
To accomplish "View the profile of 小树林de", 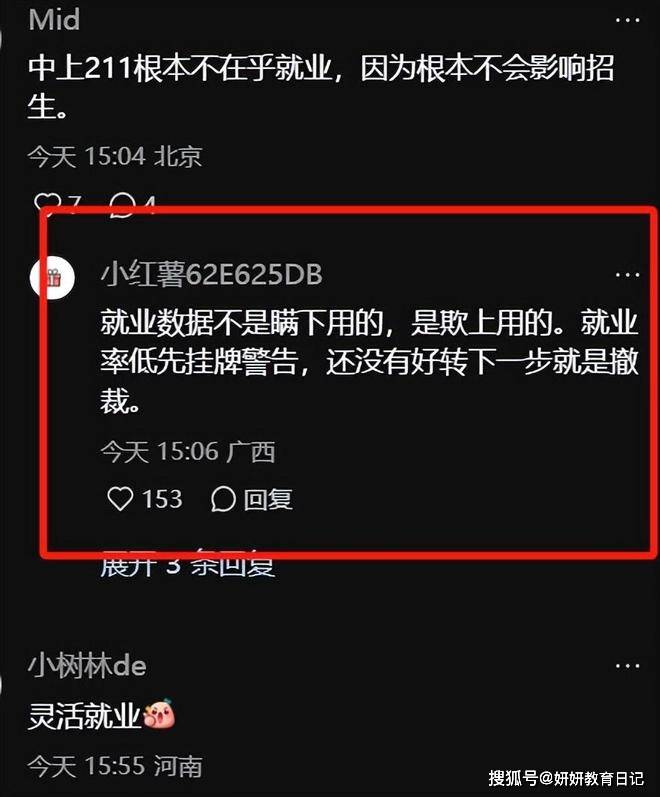I will click(86, 665).
